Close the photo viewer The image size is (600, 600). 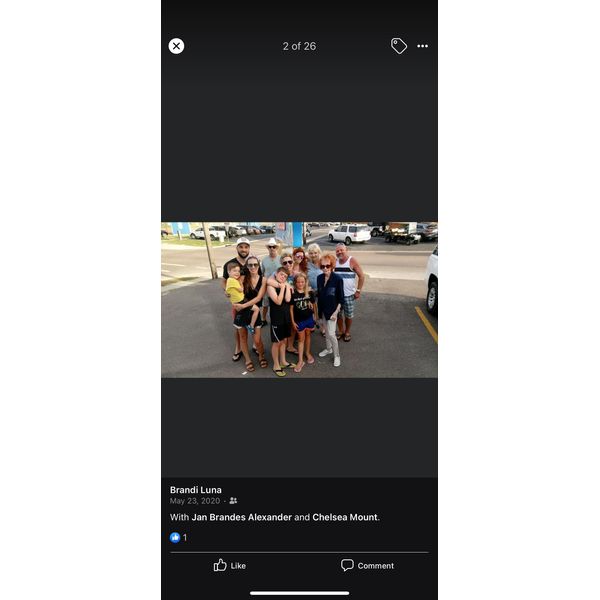[x=176, y=46]
